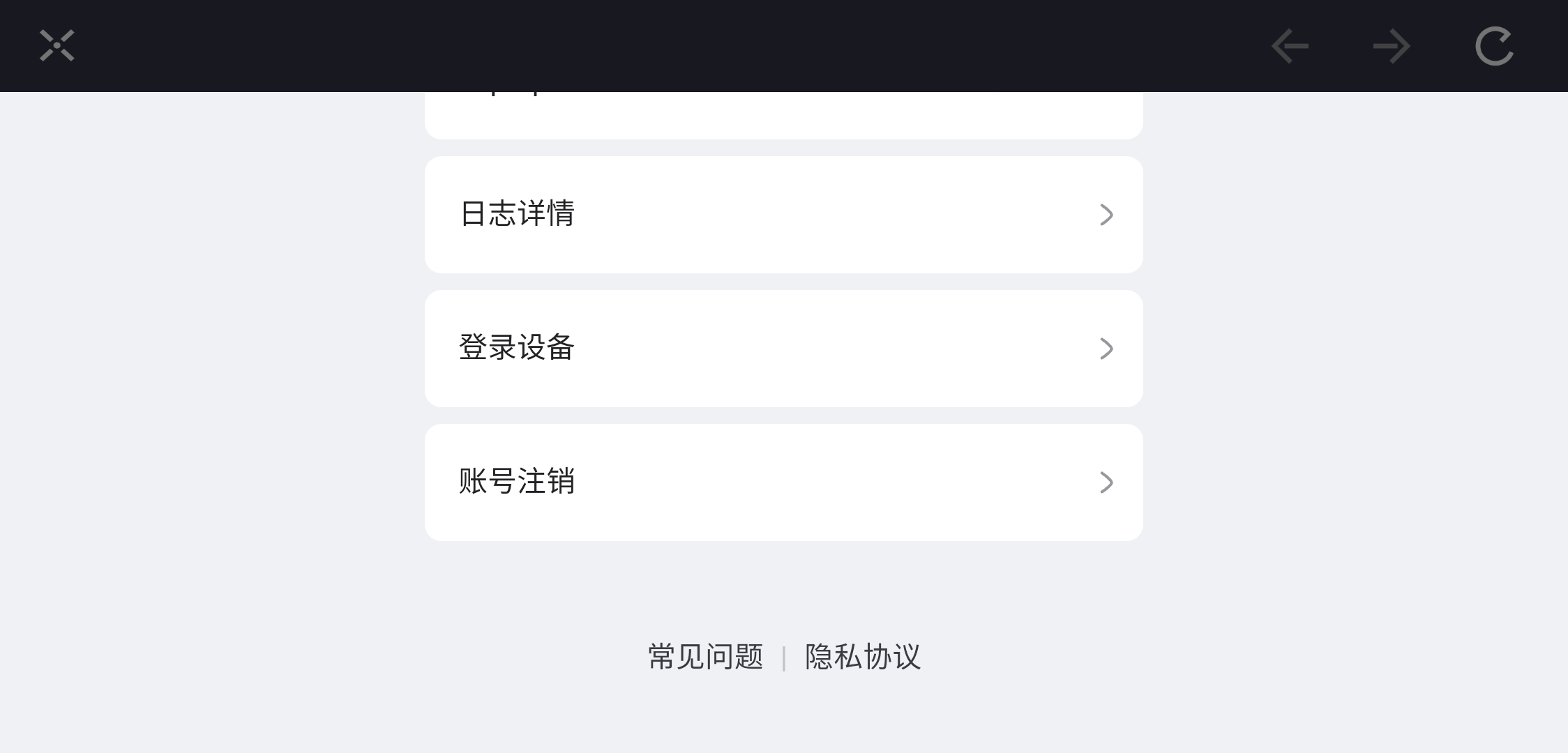
Task: Reload the current page
Action: 1494,47
